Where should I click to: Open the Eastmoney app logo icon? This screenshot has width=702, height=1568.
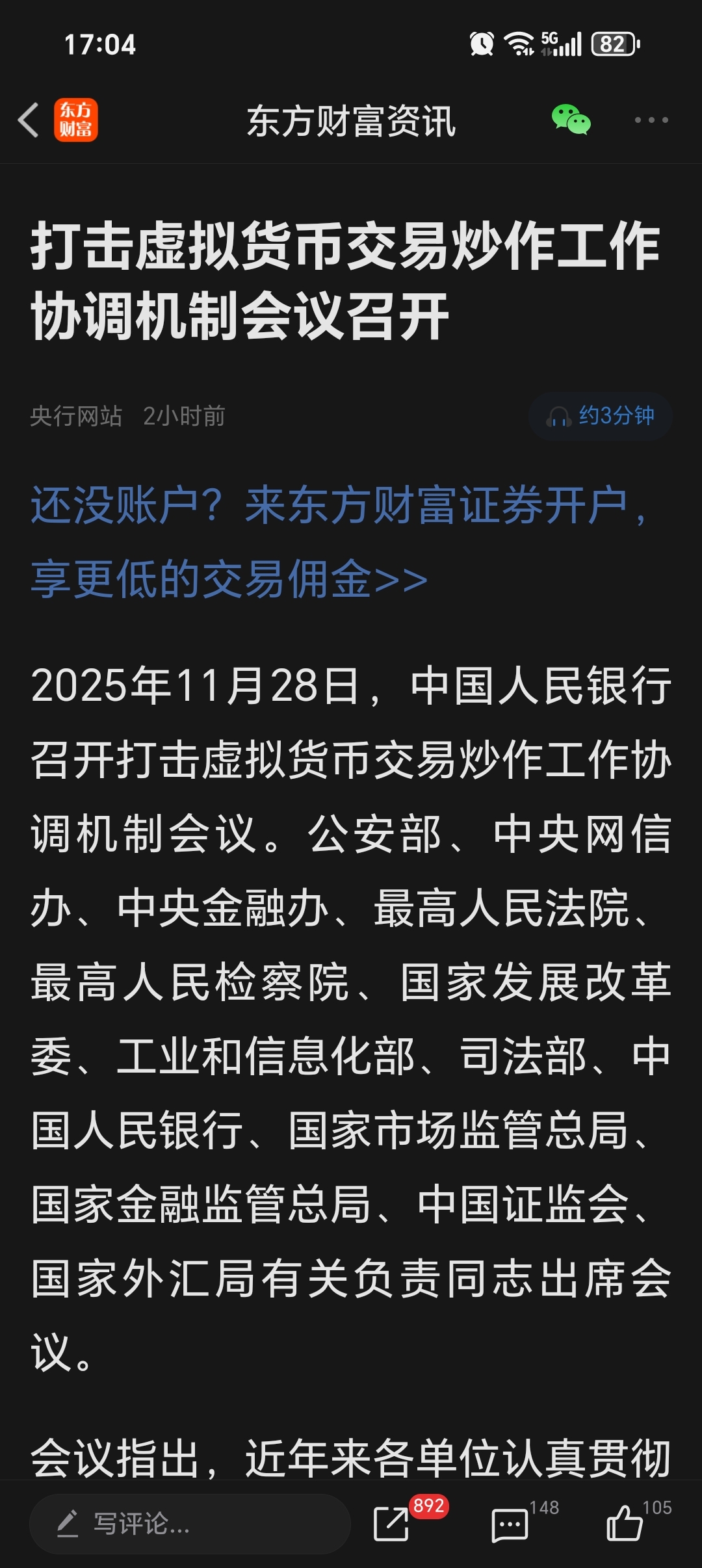coord(77,121)
